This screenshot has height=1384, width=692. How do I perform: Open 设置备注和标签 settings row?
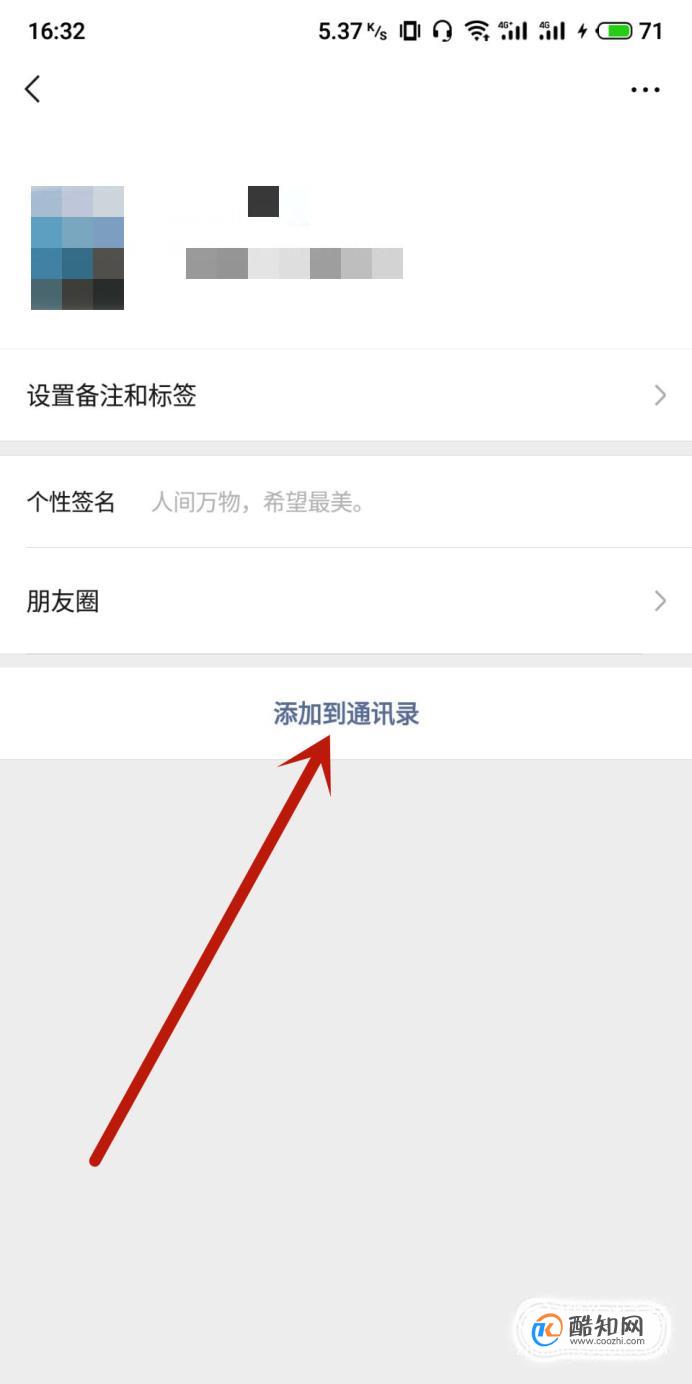(x=346, y=396)
